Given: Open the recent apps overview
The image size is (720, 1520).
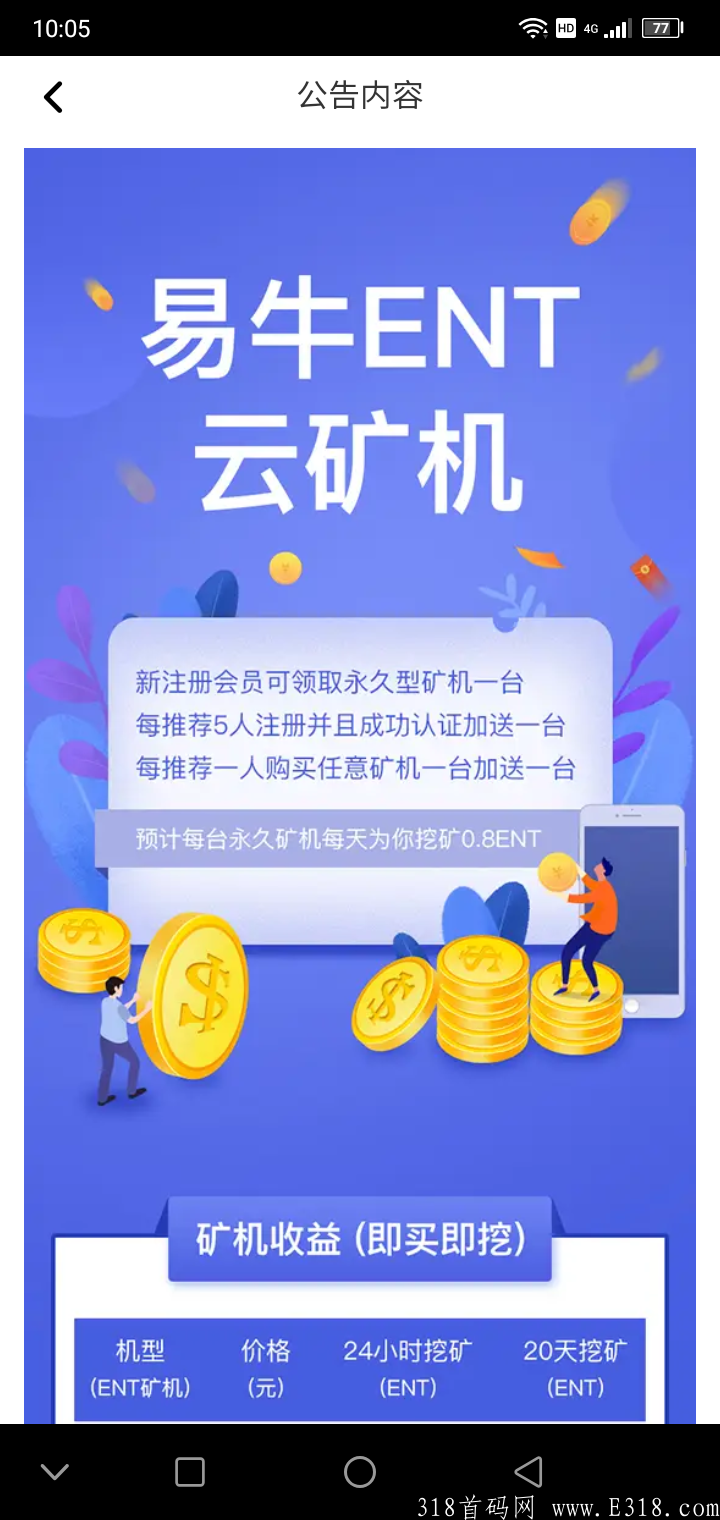Looking at the screenshot, I should pos(190,1471).
